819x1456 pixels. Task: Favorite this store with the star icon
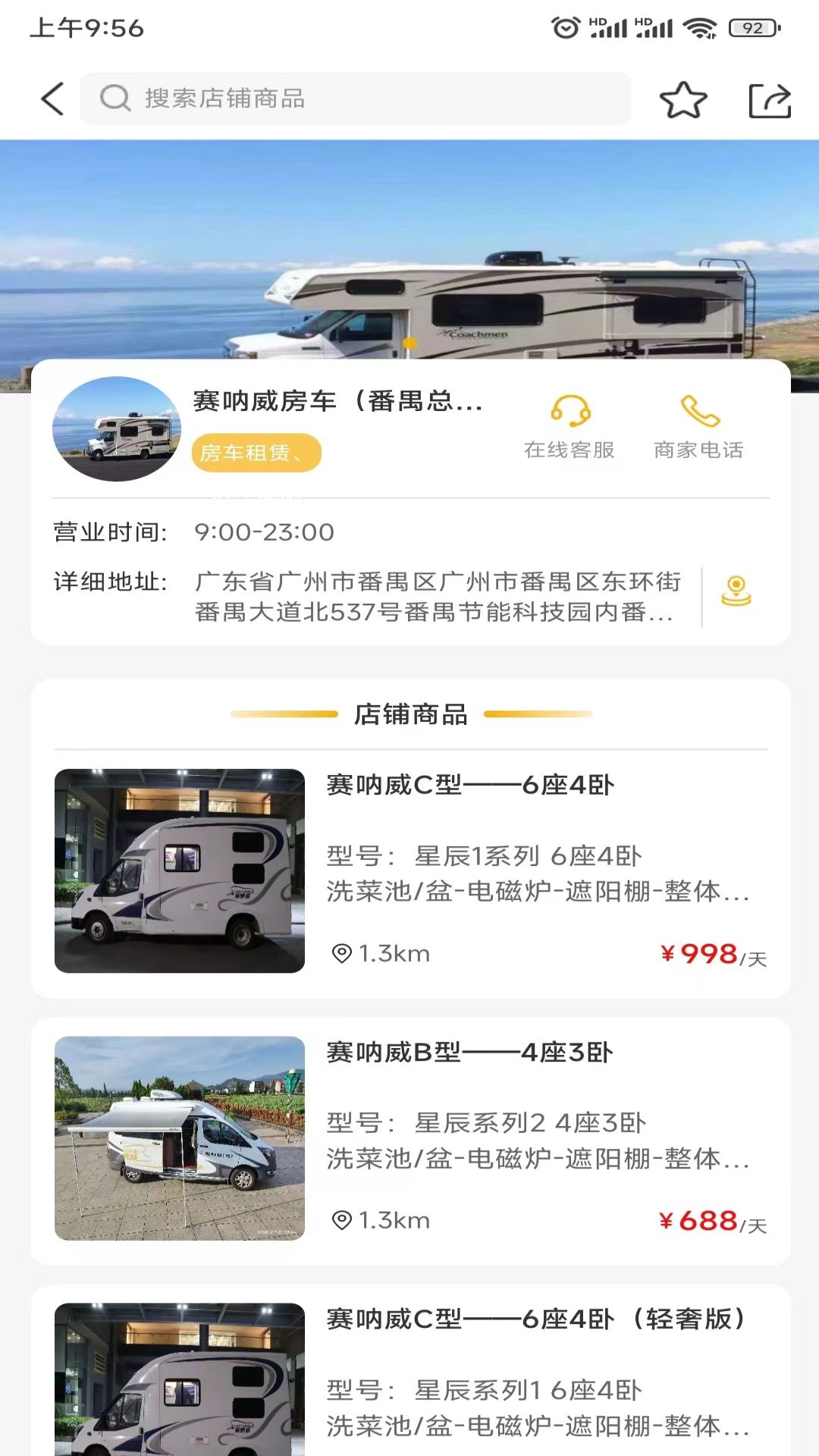(x=682, y=99)
